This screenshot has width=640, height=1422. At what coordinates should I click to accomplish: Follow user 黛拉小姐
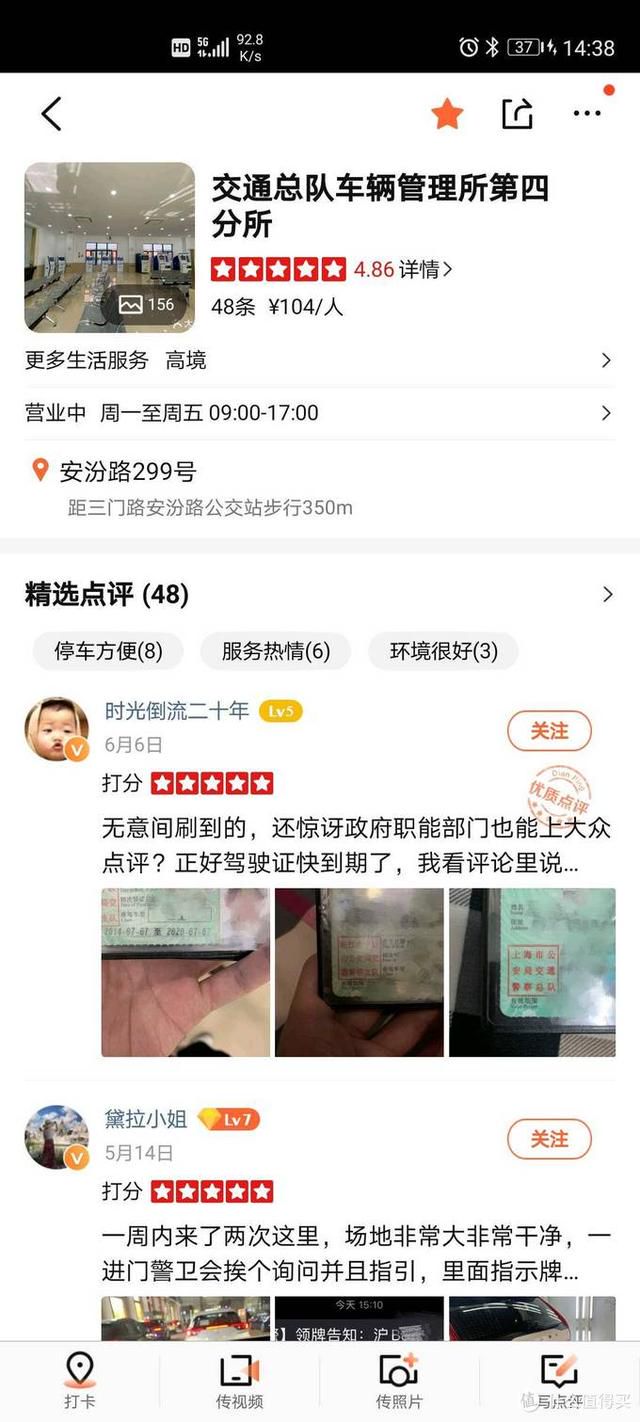pos(549,1139)
